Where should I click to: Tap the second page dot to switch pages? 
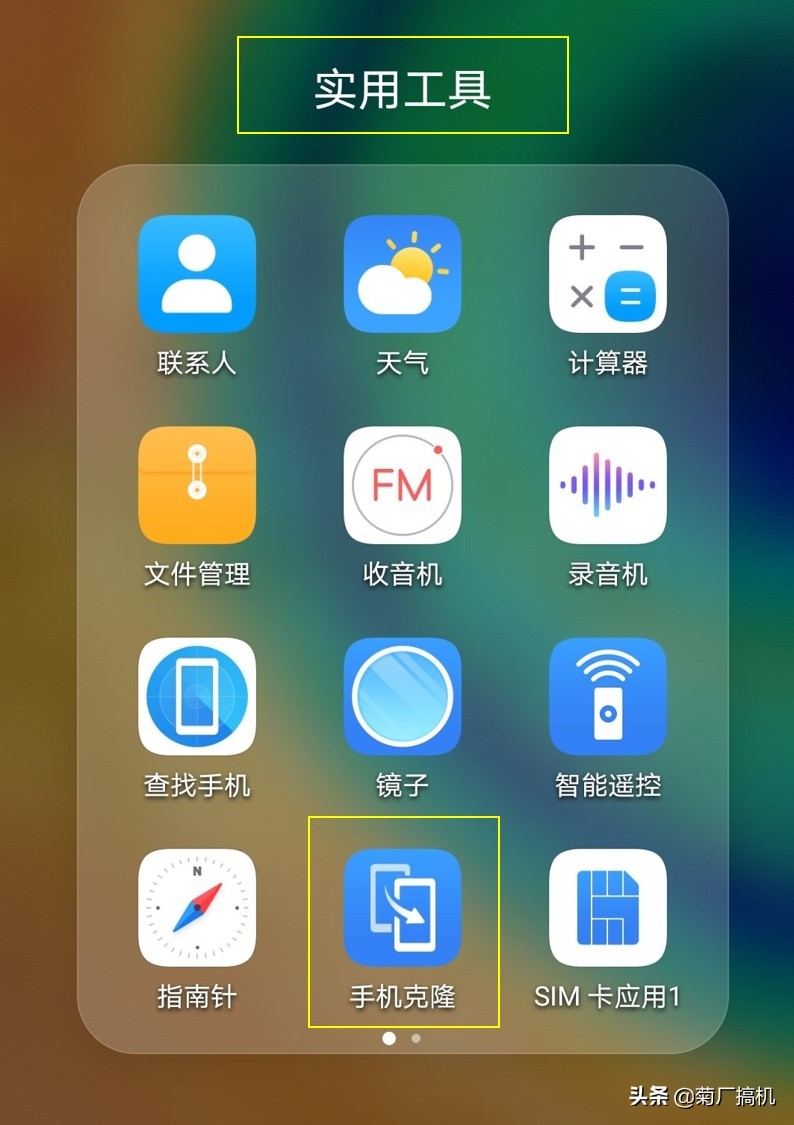click(x=416, y=1039)
